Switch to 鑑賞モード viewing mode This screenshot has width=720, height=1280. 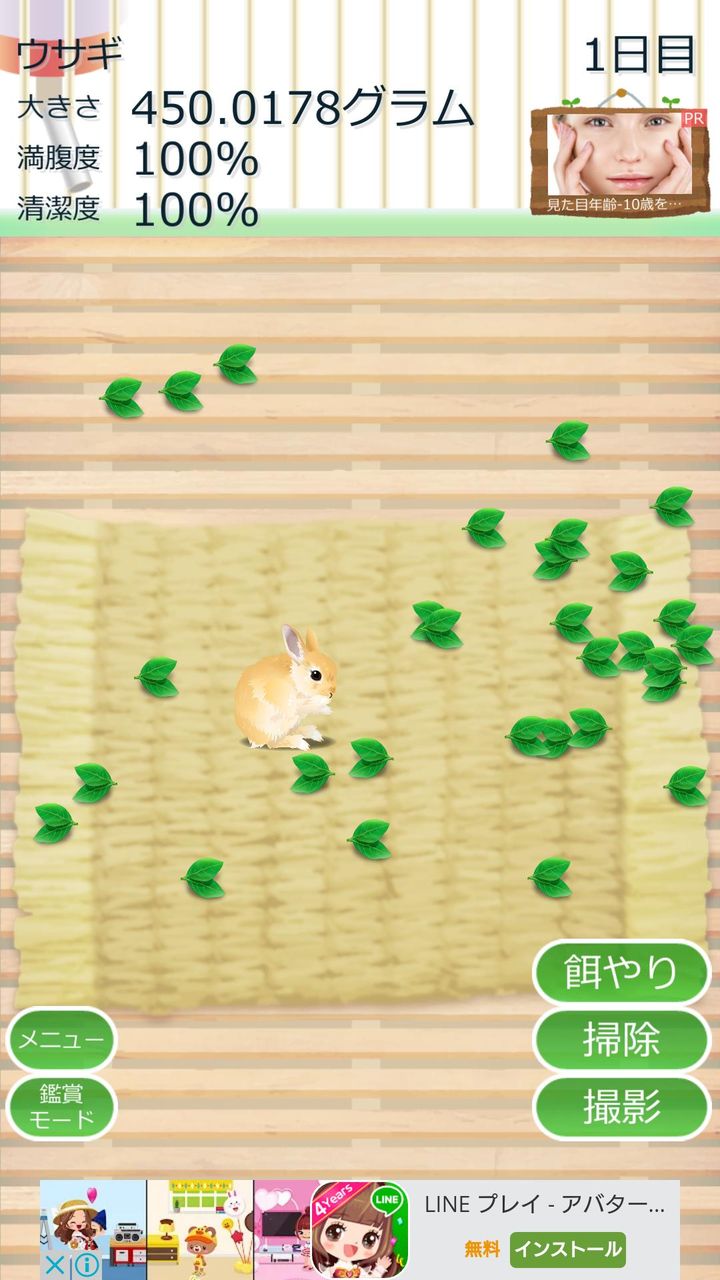[62, 1107]
